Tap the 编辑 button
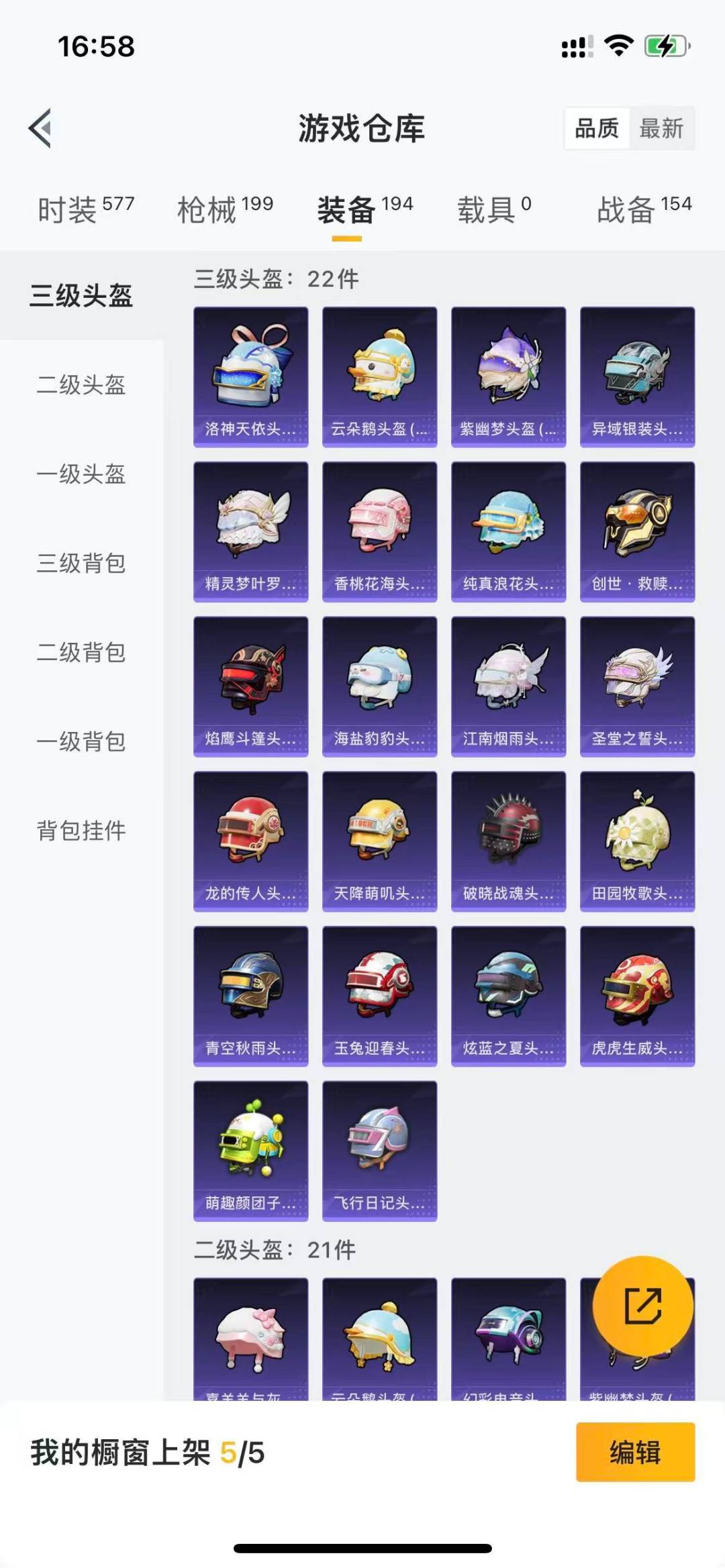Image resolution: width=725 pixels, height=1568 pixels. 635,1452
